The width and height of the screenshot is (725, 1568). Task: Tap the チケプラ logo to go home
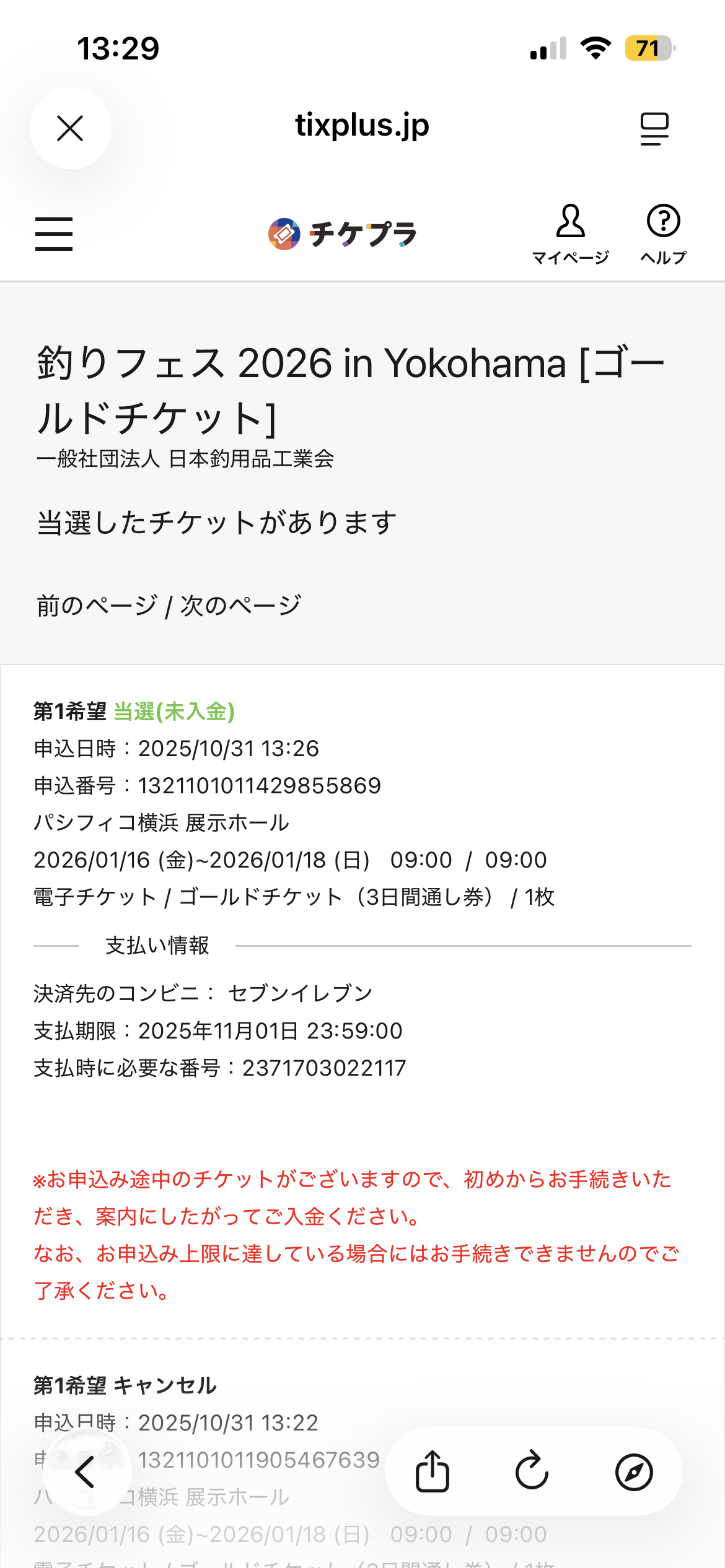[343, 234]
